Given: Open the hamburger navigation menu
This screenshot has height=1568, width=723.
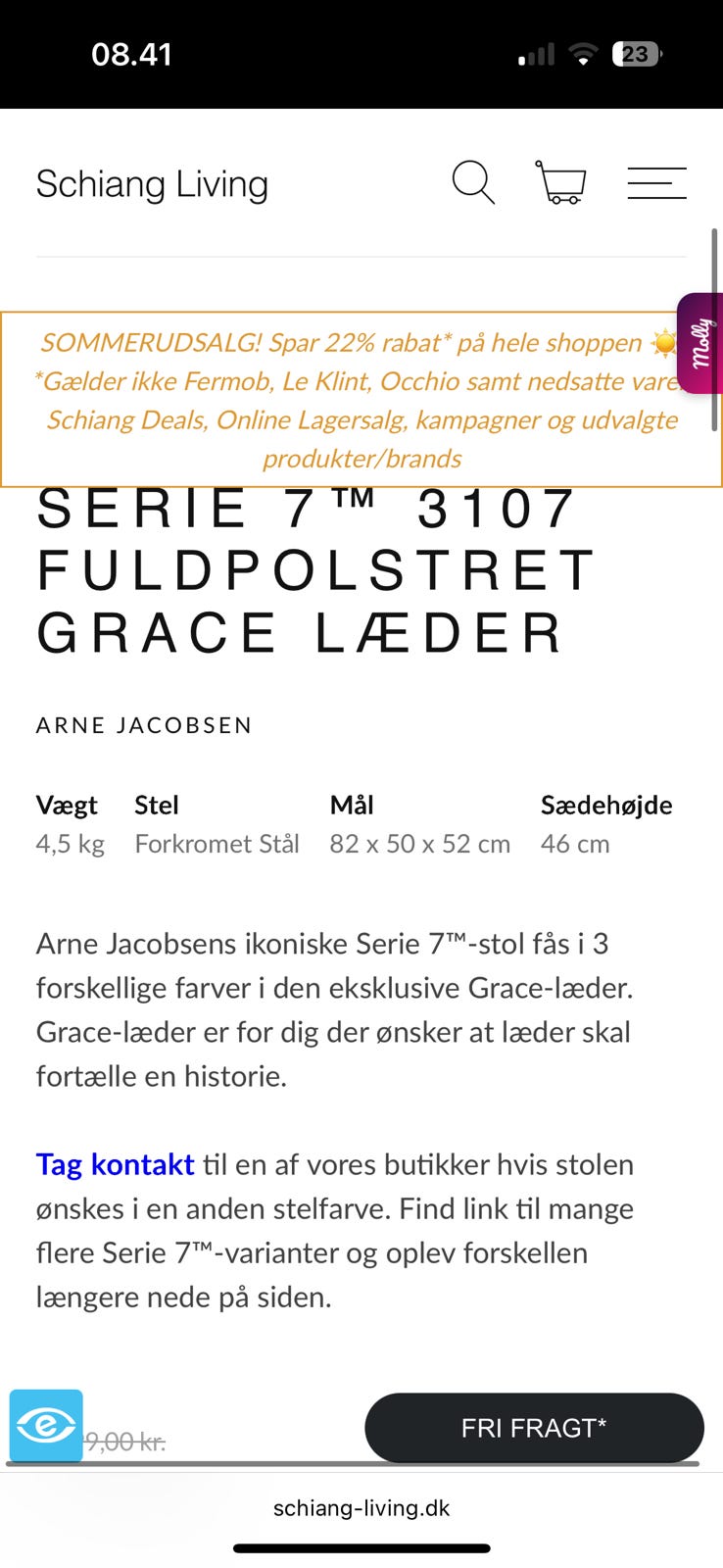Looking at the screenshot, I should click(656, 182).
